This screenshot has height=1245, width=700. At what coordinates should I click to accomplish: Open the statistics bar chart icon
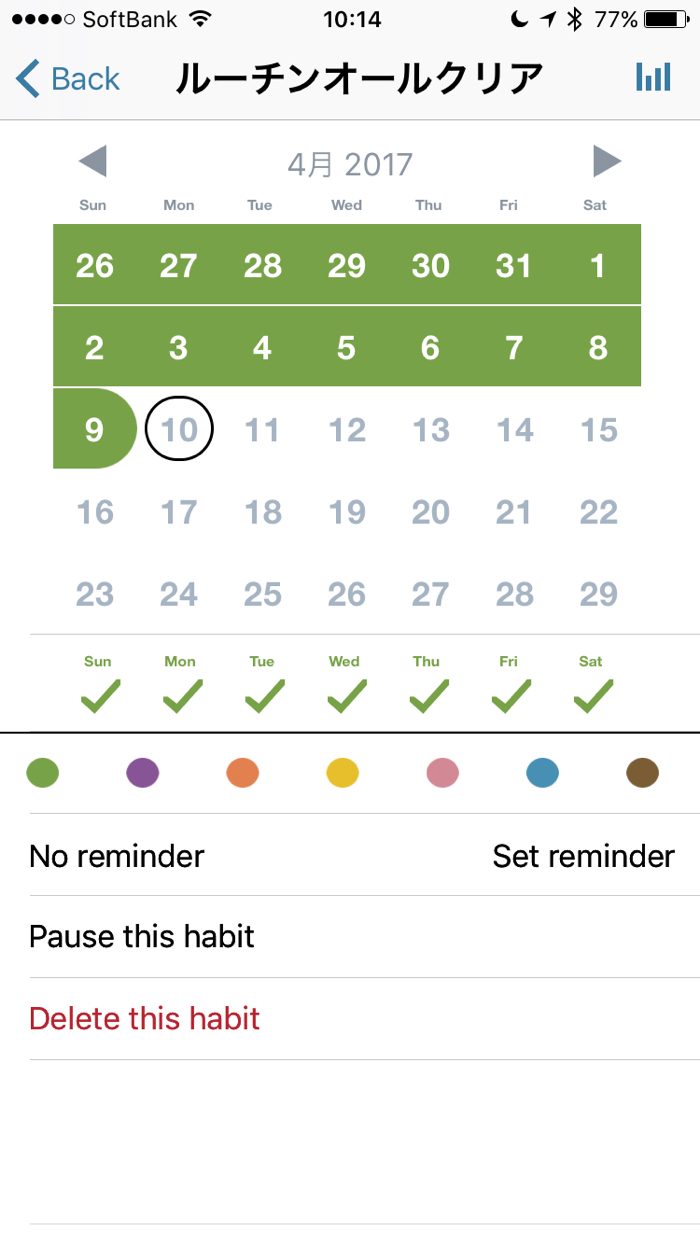click(653, 77)
